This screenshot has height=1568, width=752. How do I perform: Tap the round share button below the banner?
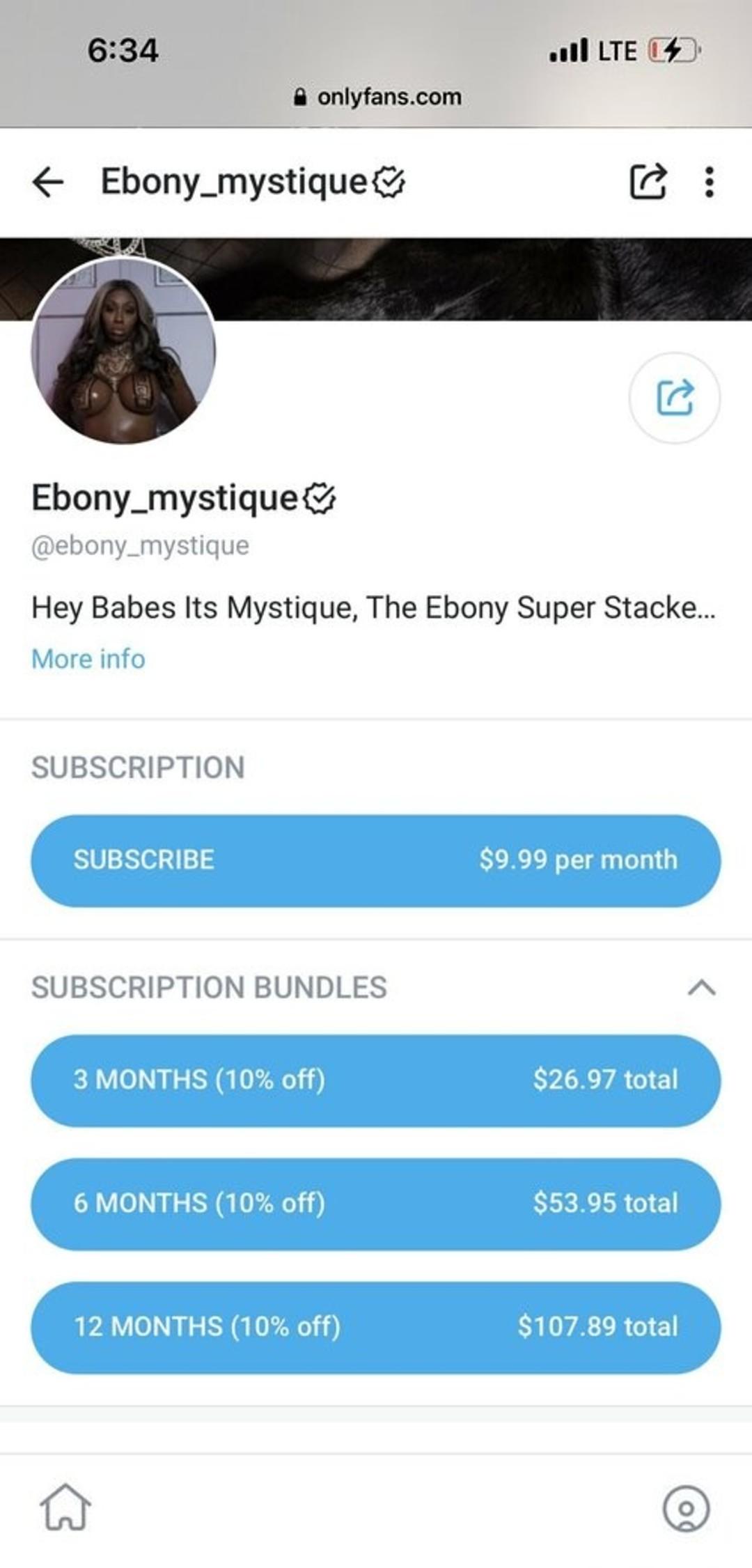coord(675,398)
